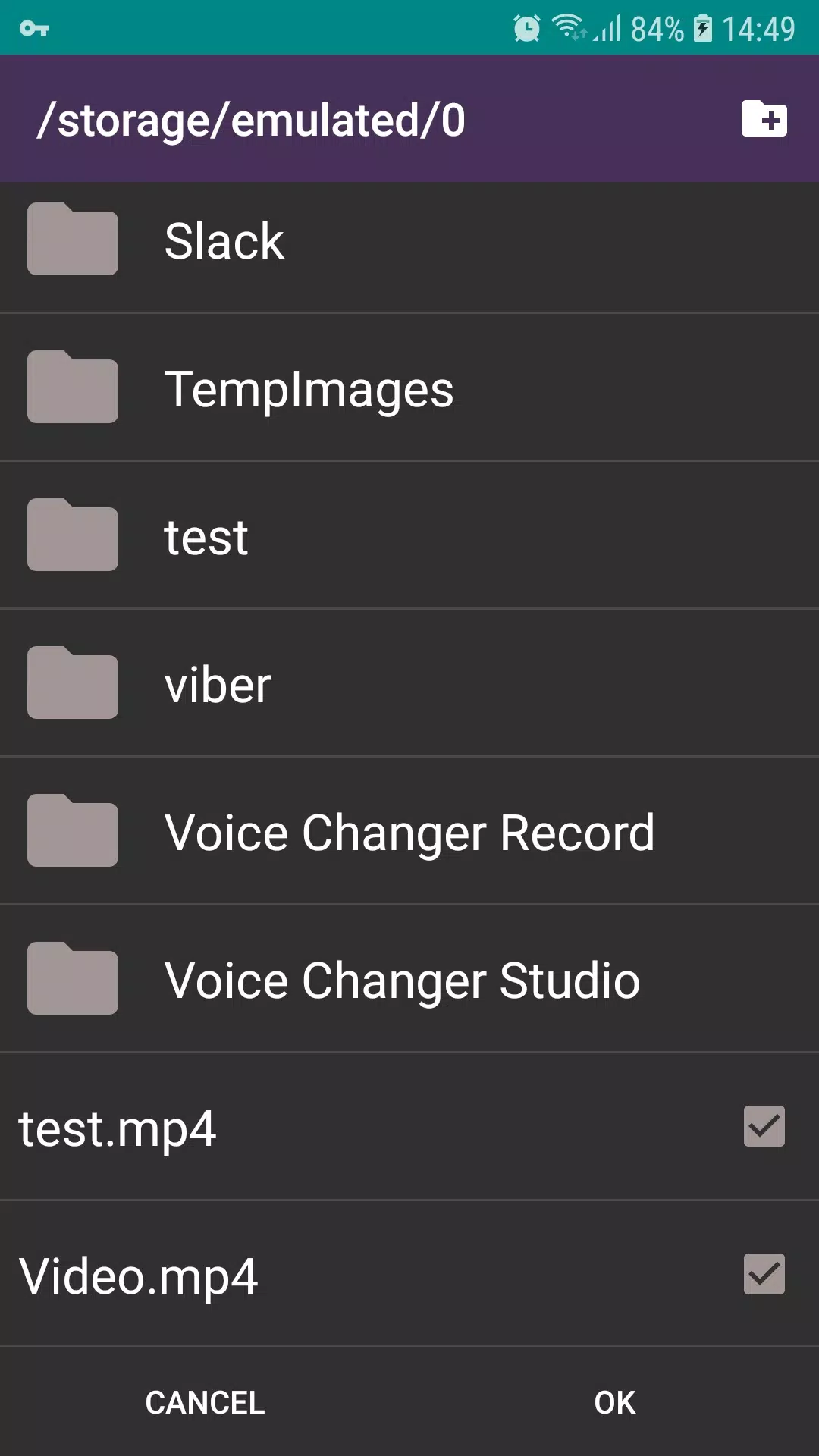This screenshot has height=1456, width=819.
Task: Select the Video.mp4 file entry
Action: pyautogui.click(x=303, y=1276)
